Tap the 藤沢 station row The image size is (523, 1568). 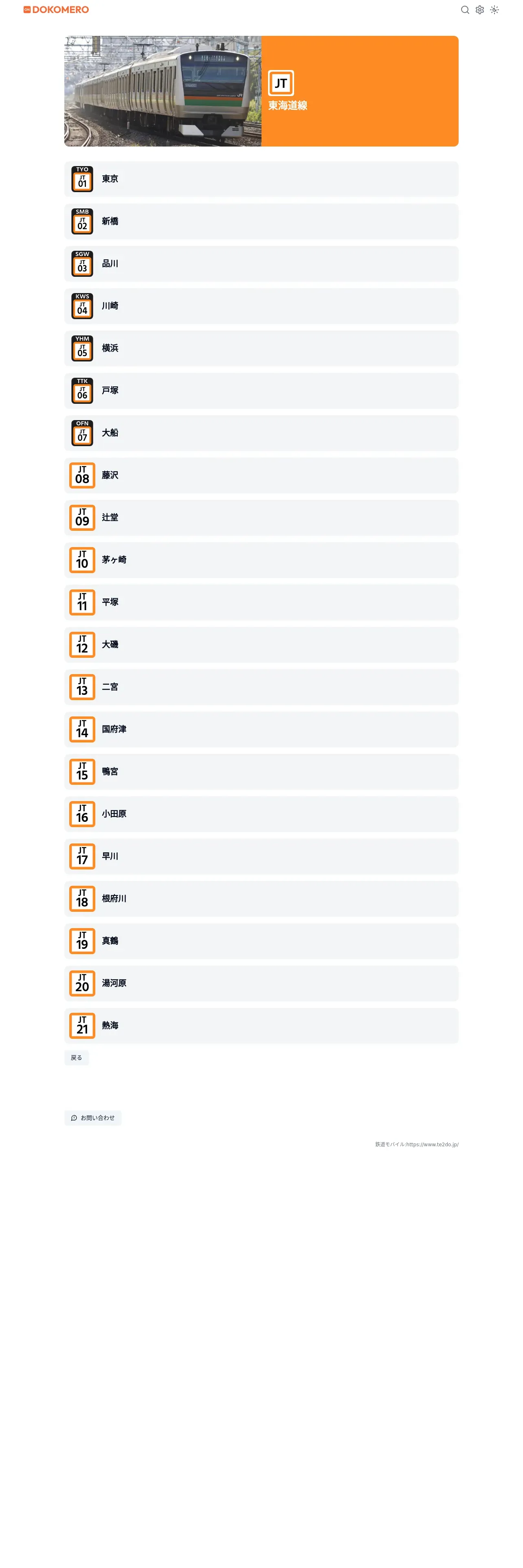pyautogui.click(x=261, y=475)
